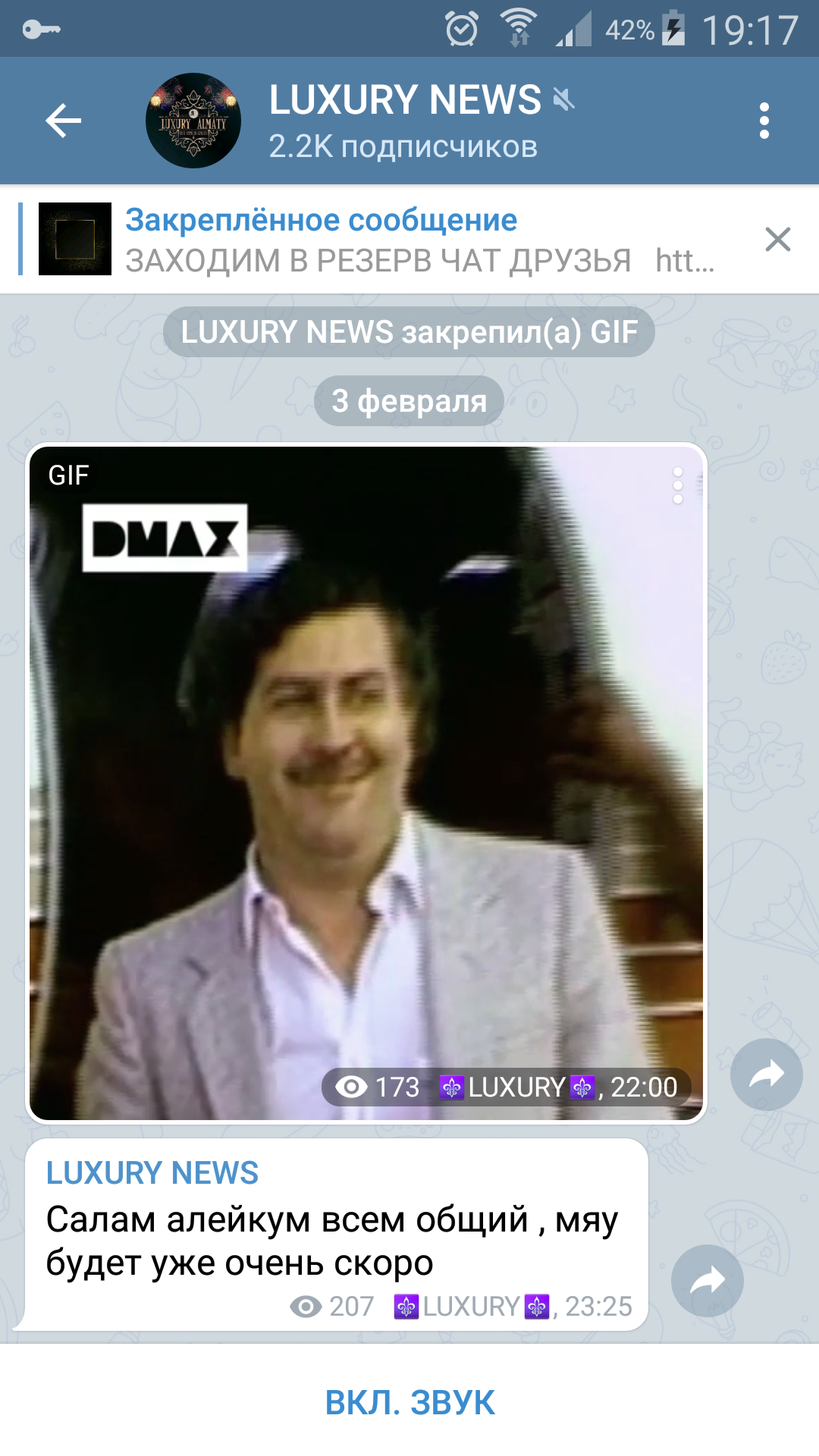The image size is (819, 1456).
Task: Unmute channel with ВКЛ. ЗВУК
Action: tap(409, 1402)
